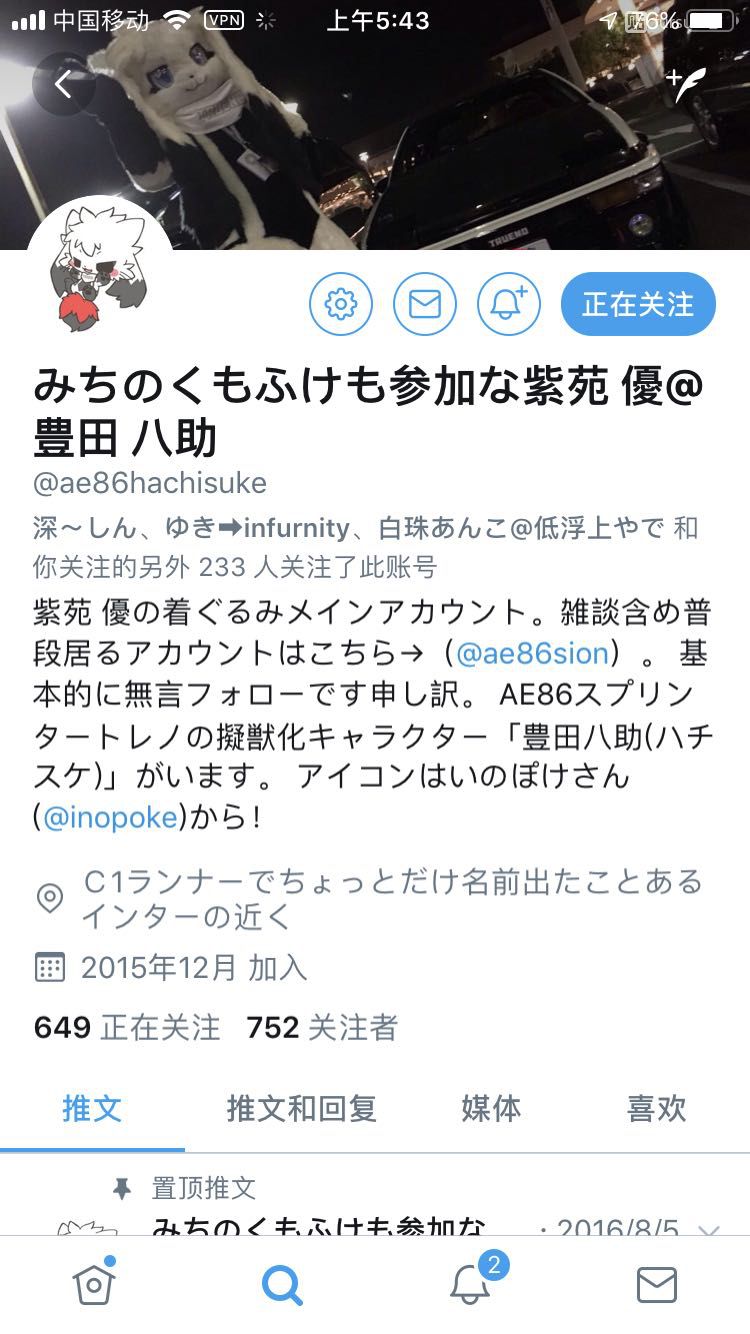Switch to the 喜欢 tab
The width and height of the screenshot is (750, 1334).
656,1108
